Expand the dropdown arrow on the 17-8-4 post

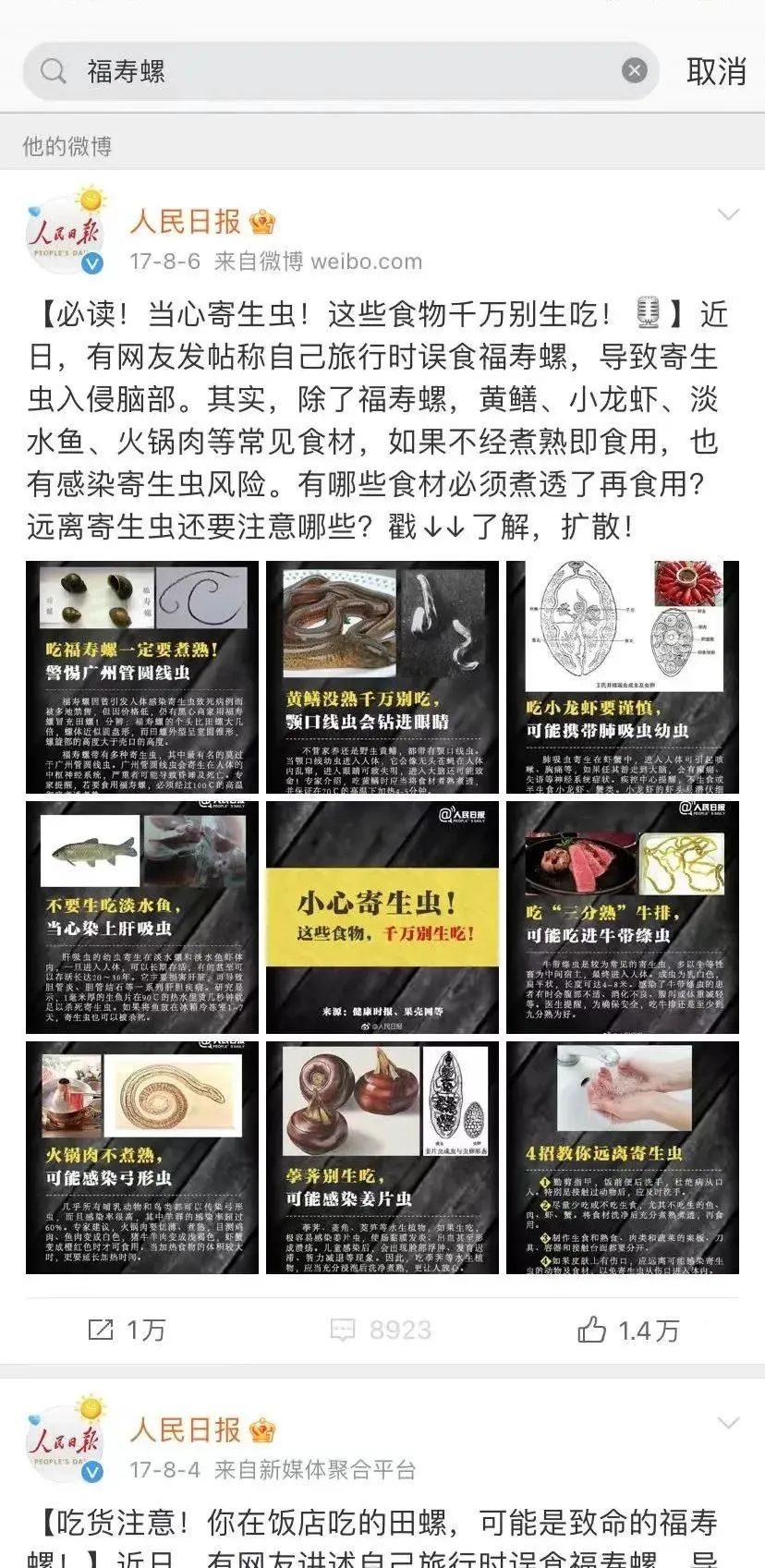coord(728,1423)
